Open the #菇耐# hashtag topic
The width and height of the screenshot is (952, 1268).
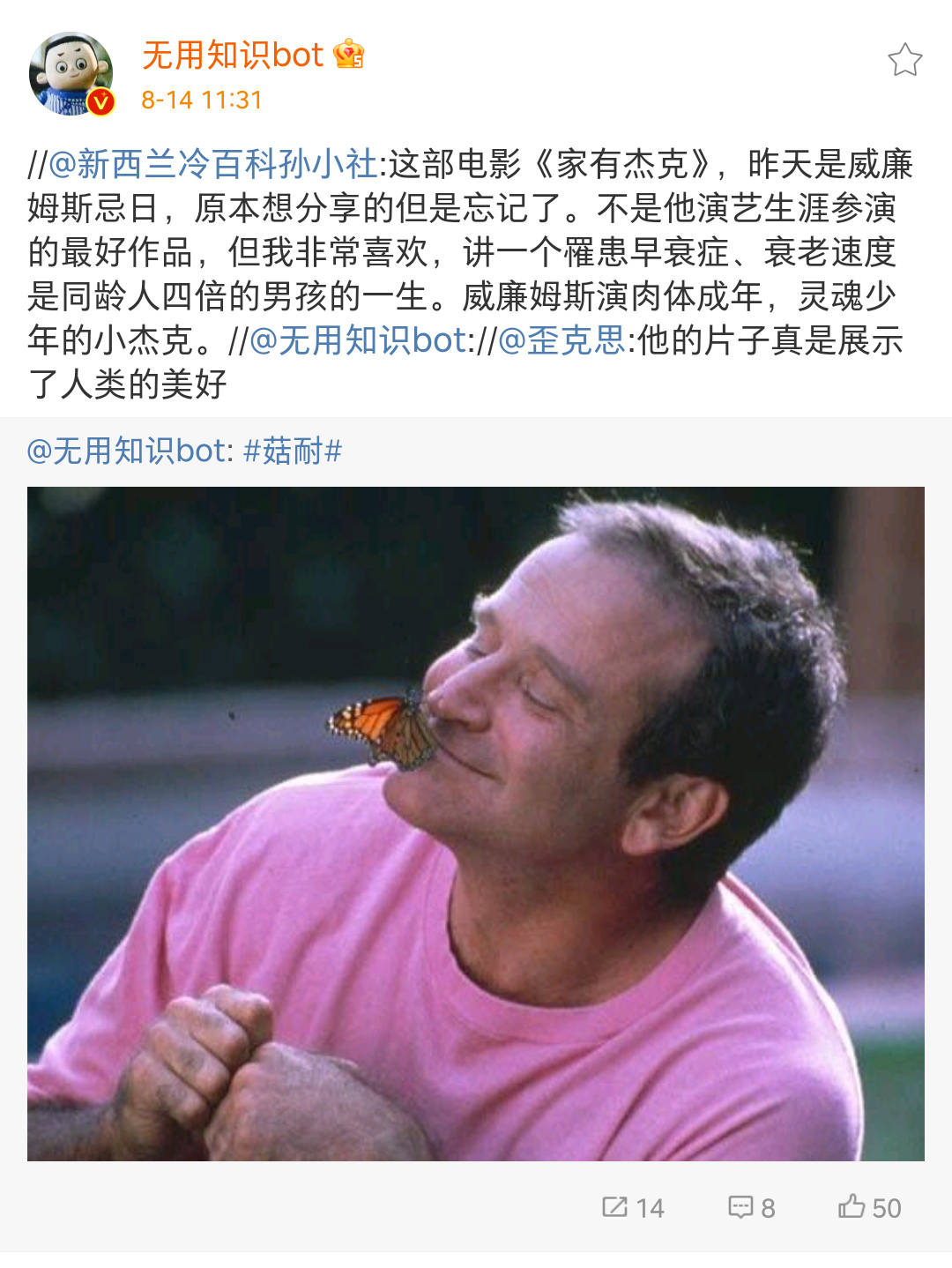(x=293, y=451)
